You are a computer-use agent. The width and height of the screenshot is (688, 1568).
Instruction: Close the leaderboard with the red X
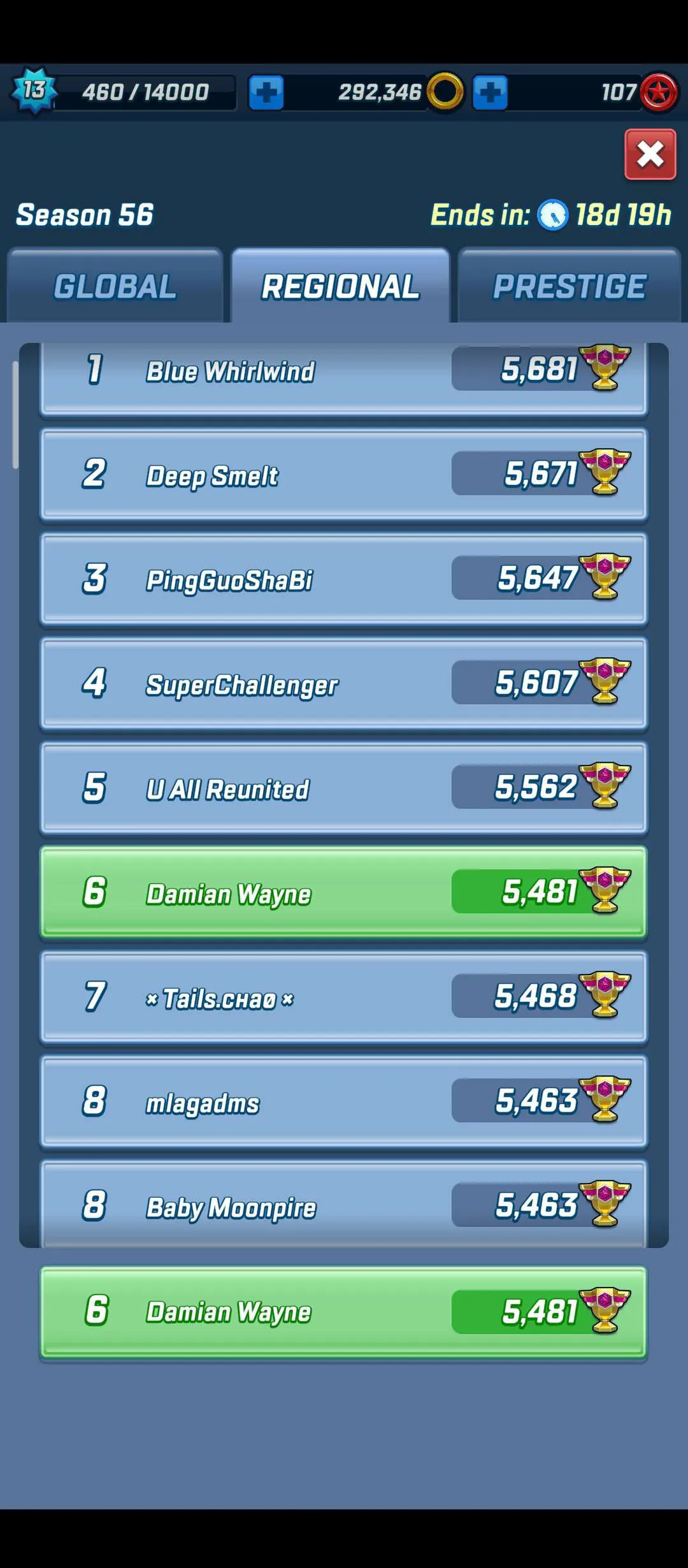650,154
